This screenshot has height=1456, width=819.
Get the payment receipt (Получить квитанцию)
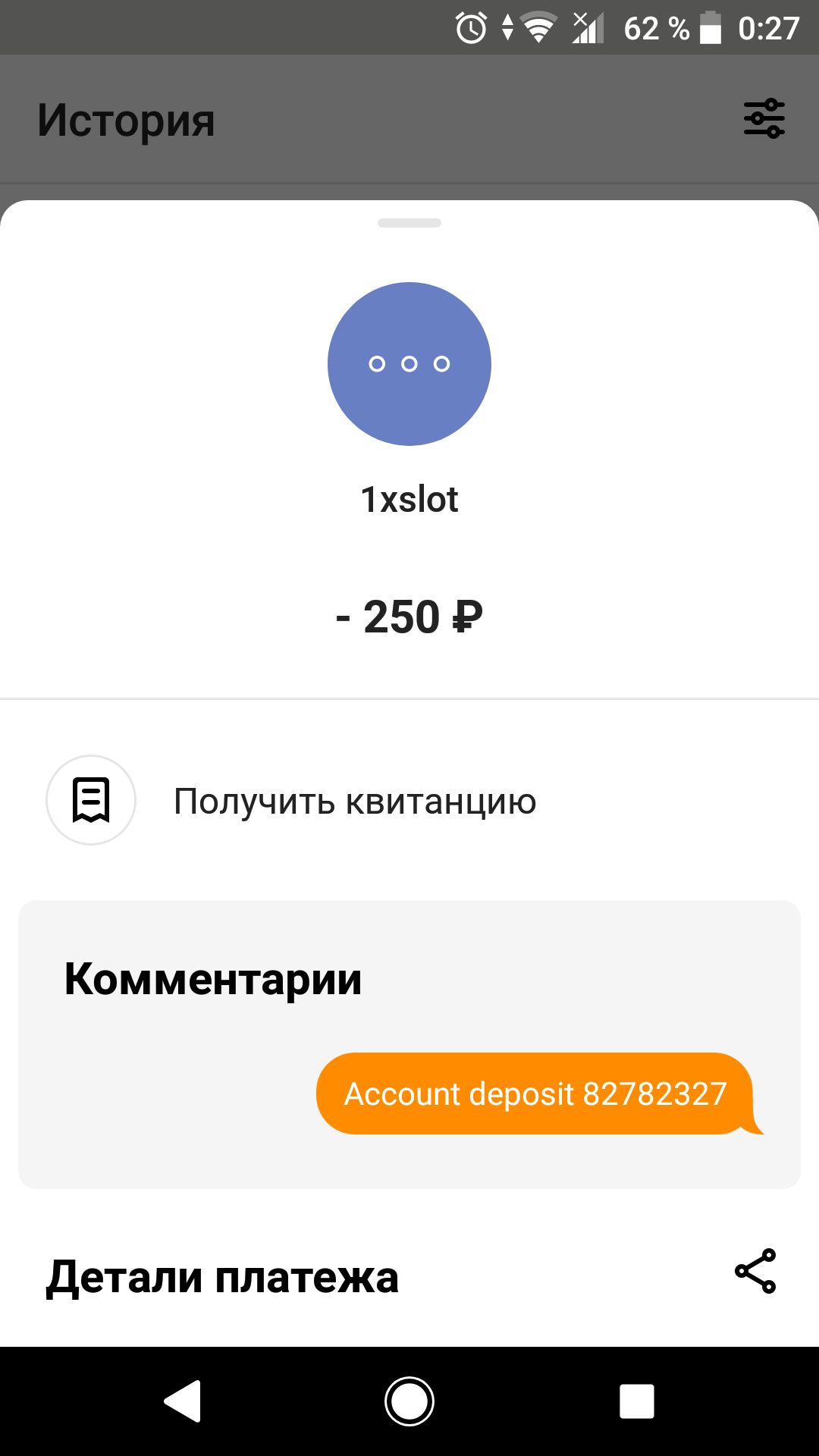pyautogui.click(x=354, y=801)
